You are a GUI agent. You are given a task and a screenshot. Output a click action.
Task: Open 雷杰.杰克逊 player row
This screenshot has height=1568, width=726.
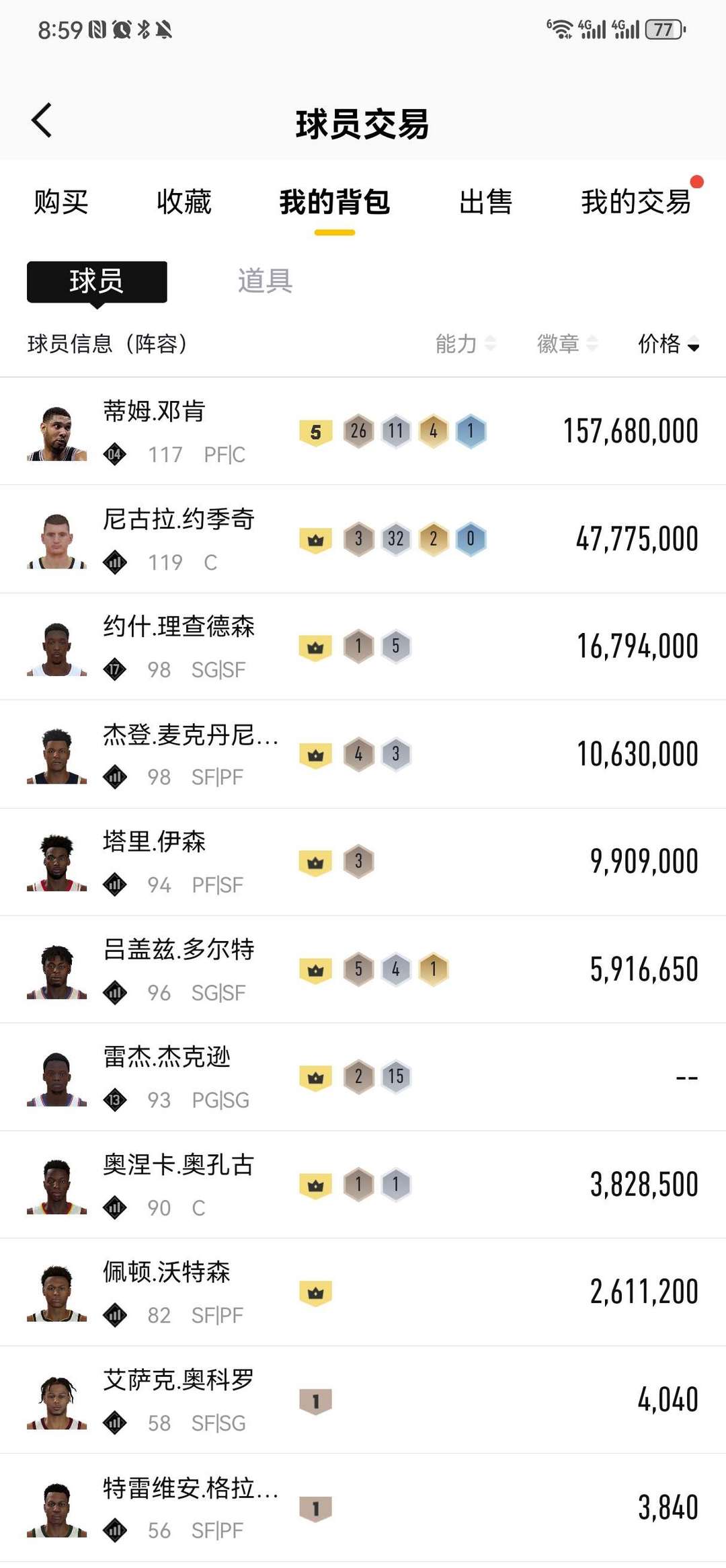click(363, 1077)
